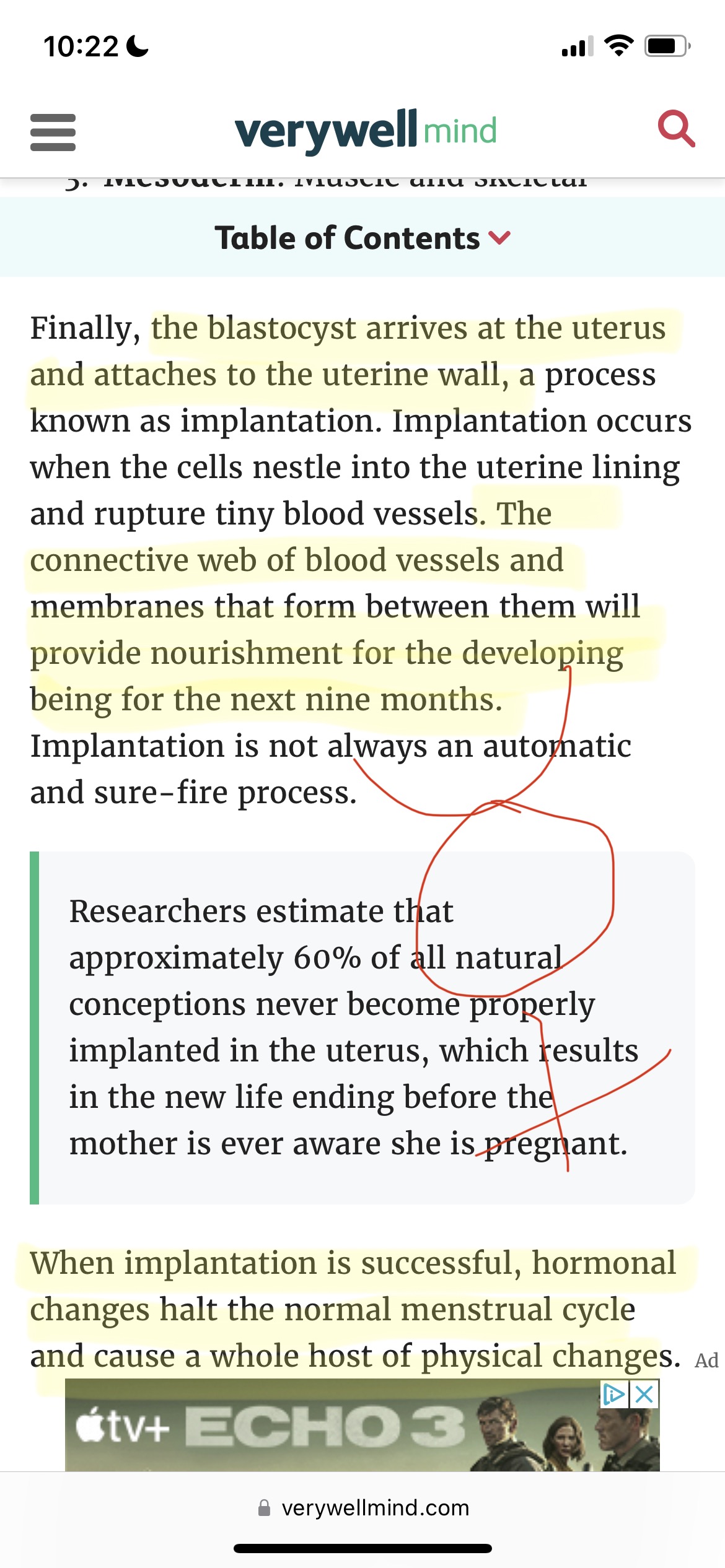Open the site search
The height and width of the screenshot is (1568, 725).
pos(675,129)
